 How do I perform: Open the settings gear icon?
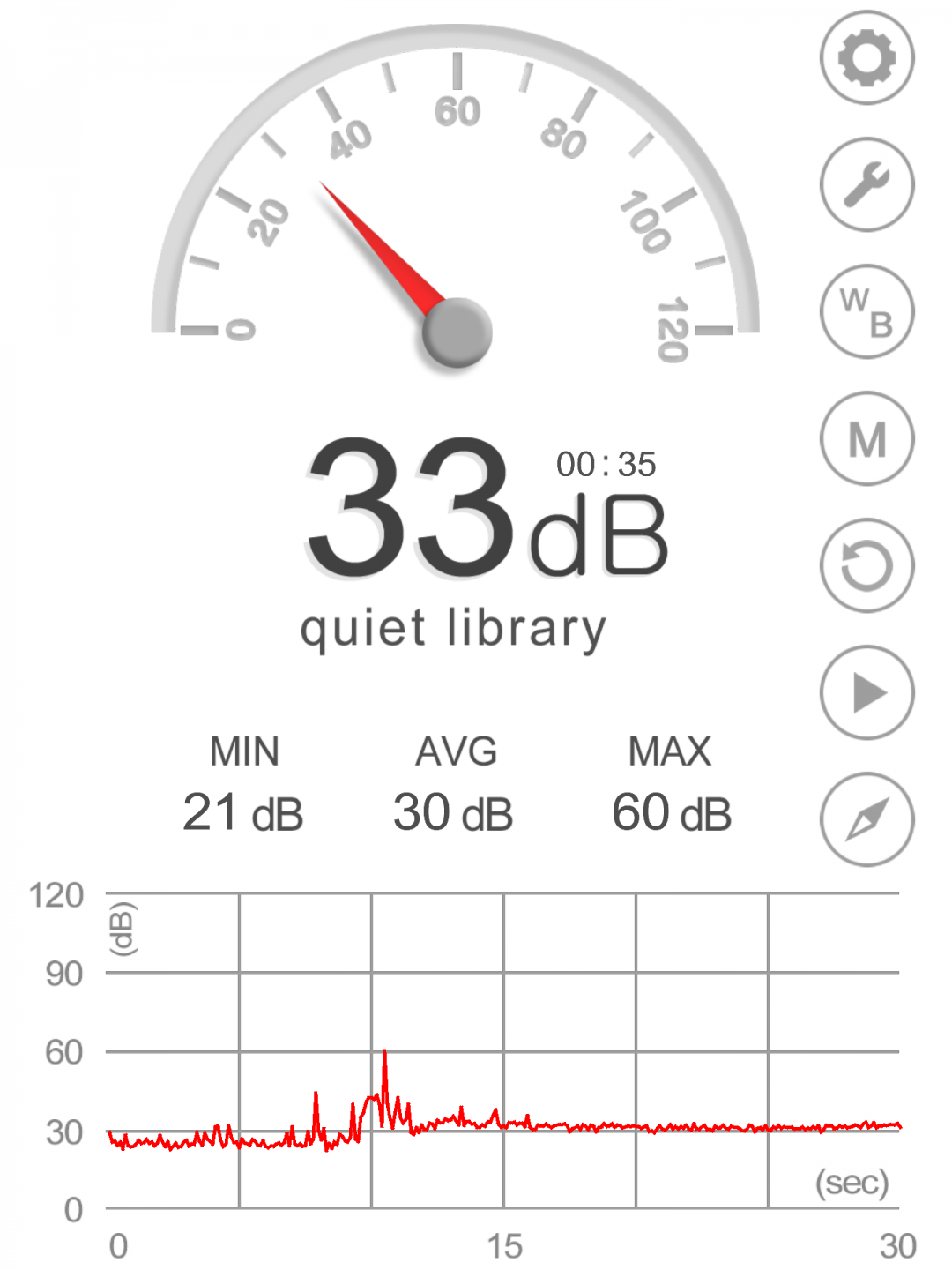(866, 57)
